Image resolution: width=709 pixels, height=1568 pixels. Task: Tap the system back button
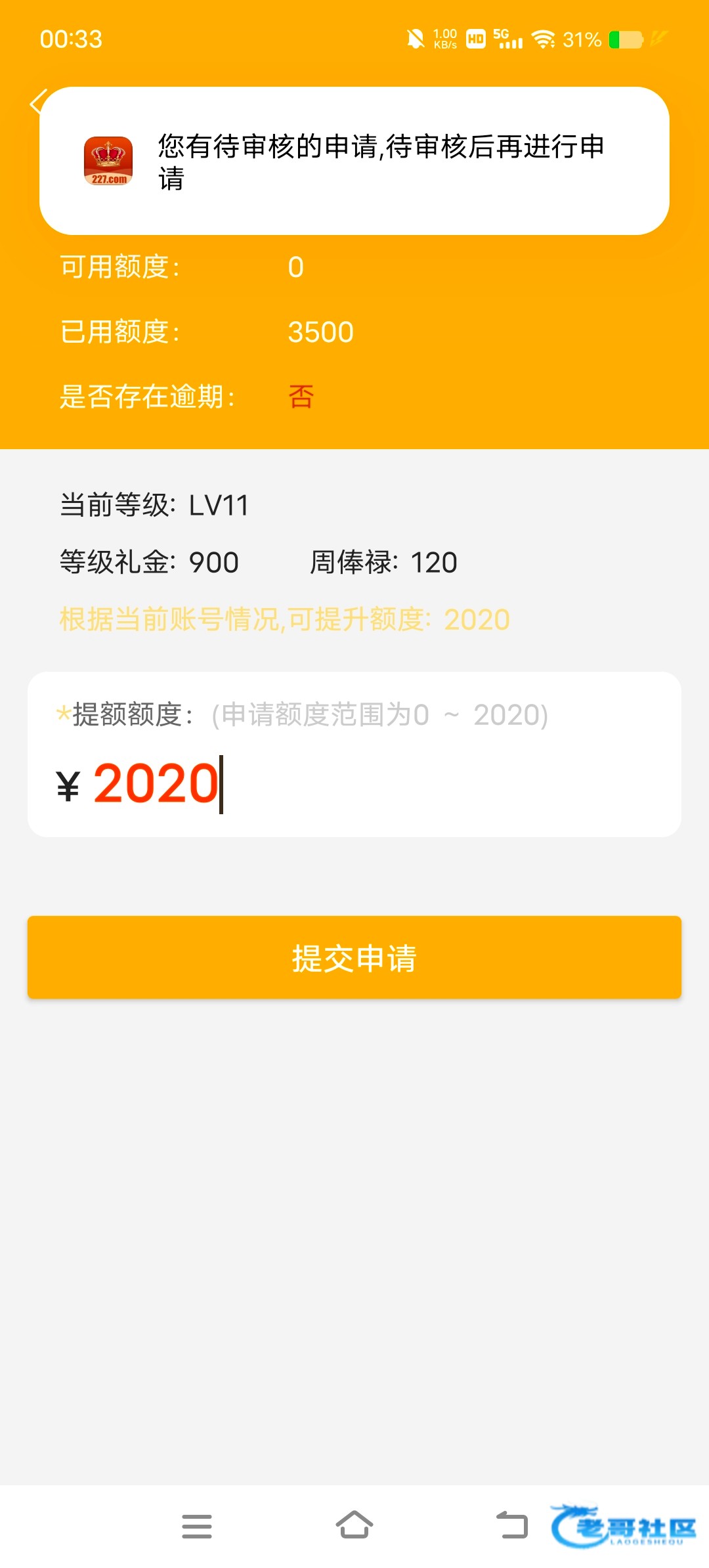coord(512,1526)
